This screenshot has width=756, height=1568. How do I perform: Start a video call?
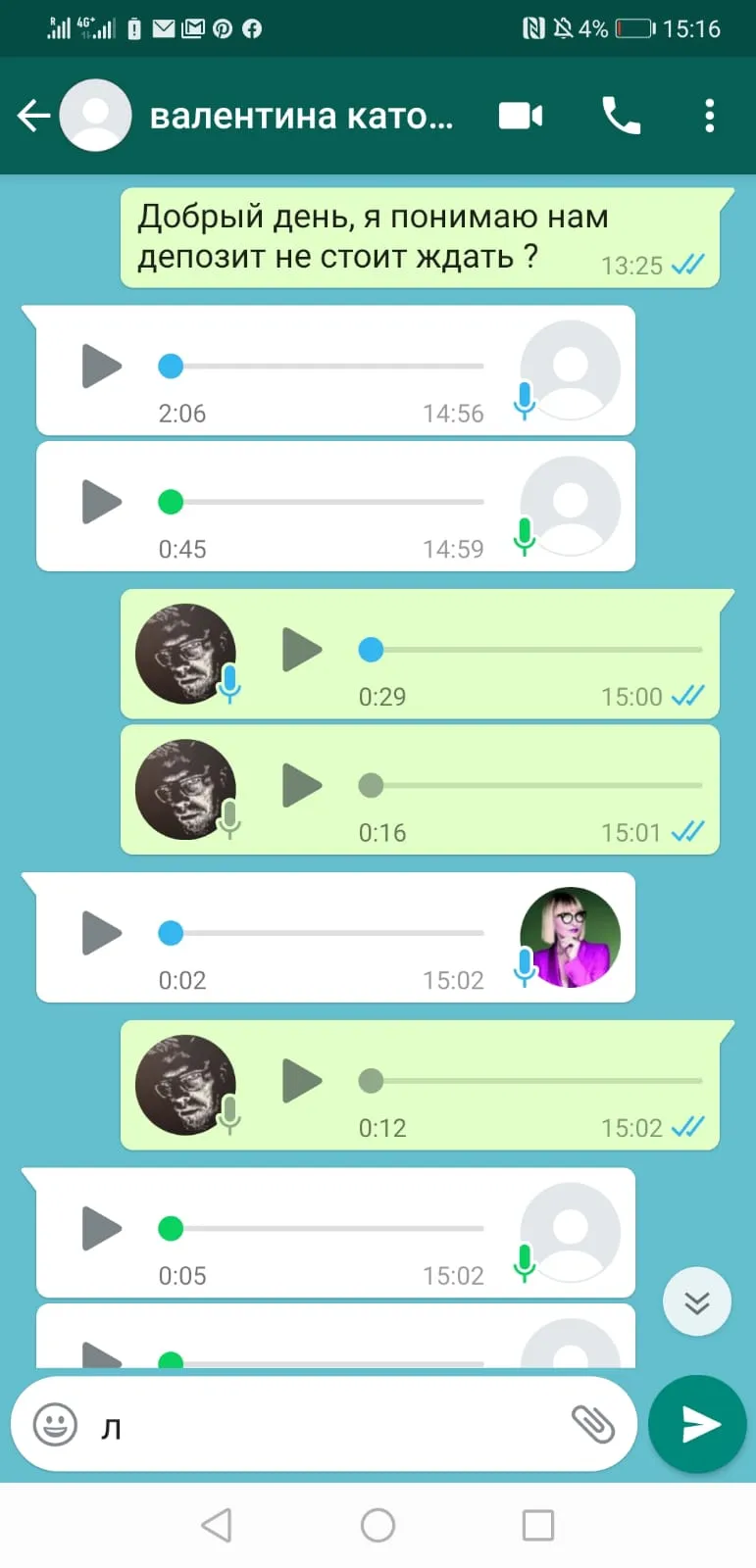(521, 116)
